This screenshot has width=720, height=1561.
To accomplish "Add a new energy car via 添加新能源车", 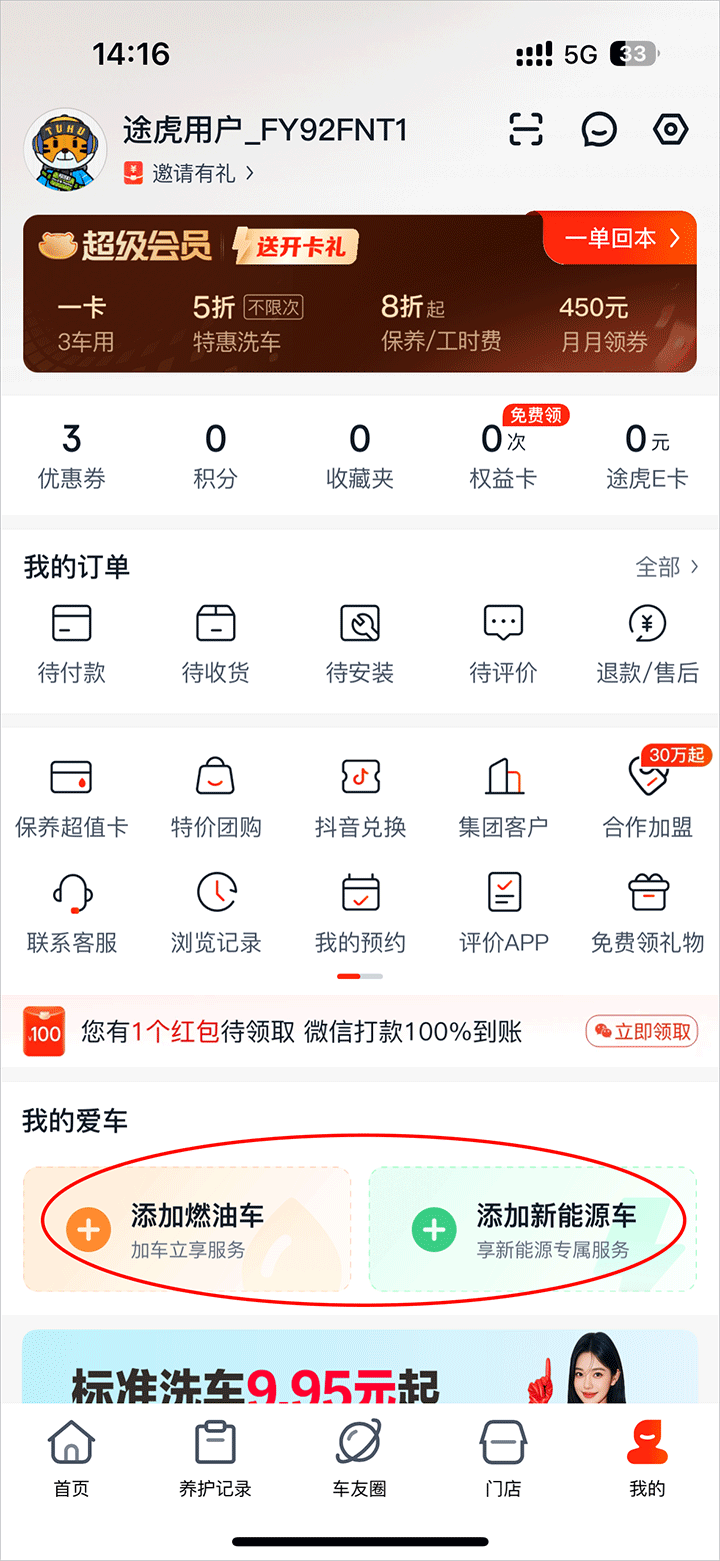I will [x=533, y=1229].
